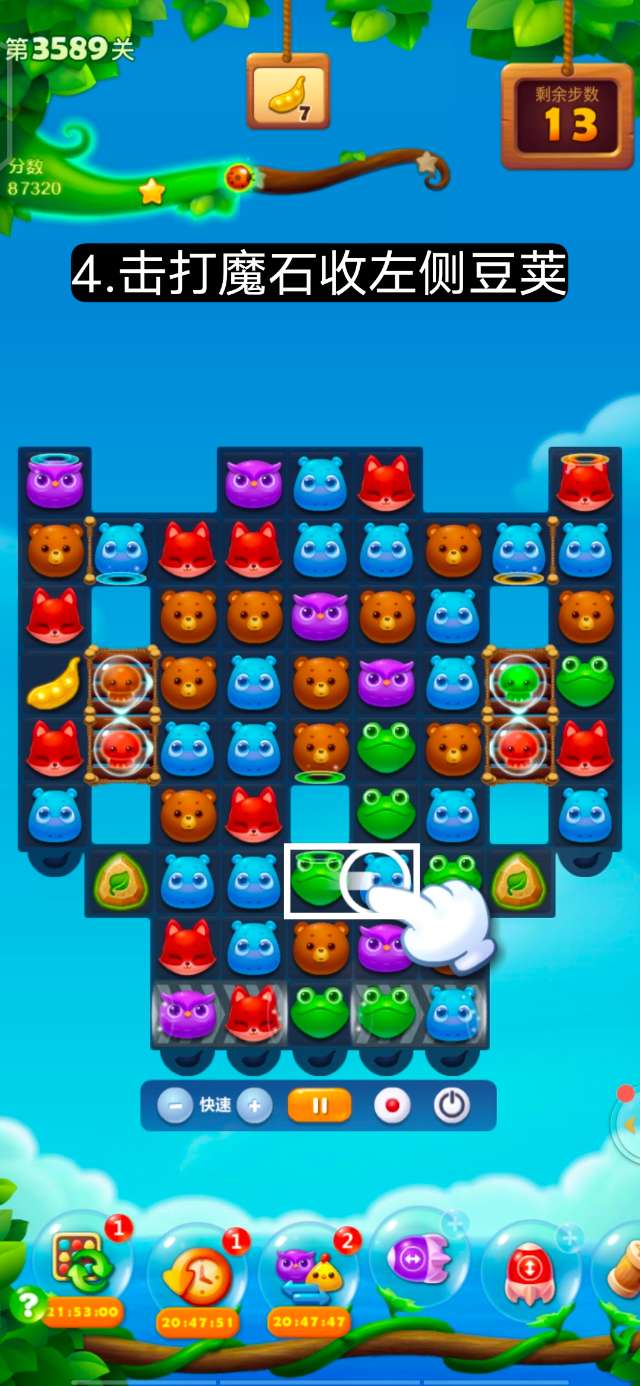640x1386 pixels.
Task: Increase playback speed with the plus button
Action: click(254, 1106)
